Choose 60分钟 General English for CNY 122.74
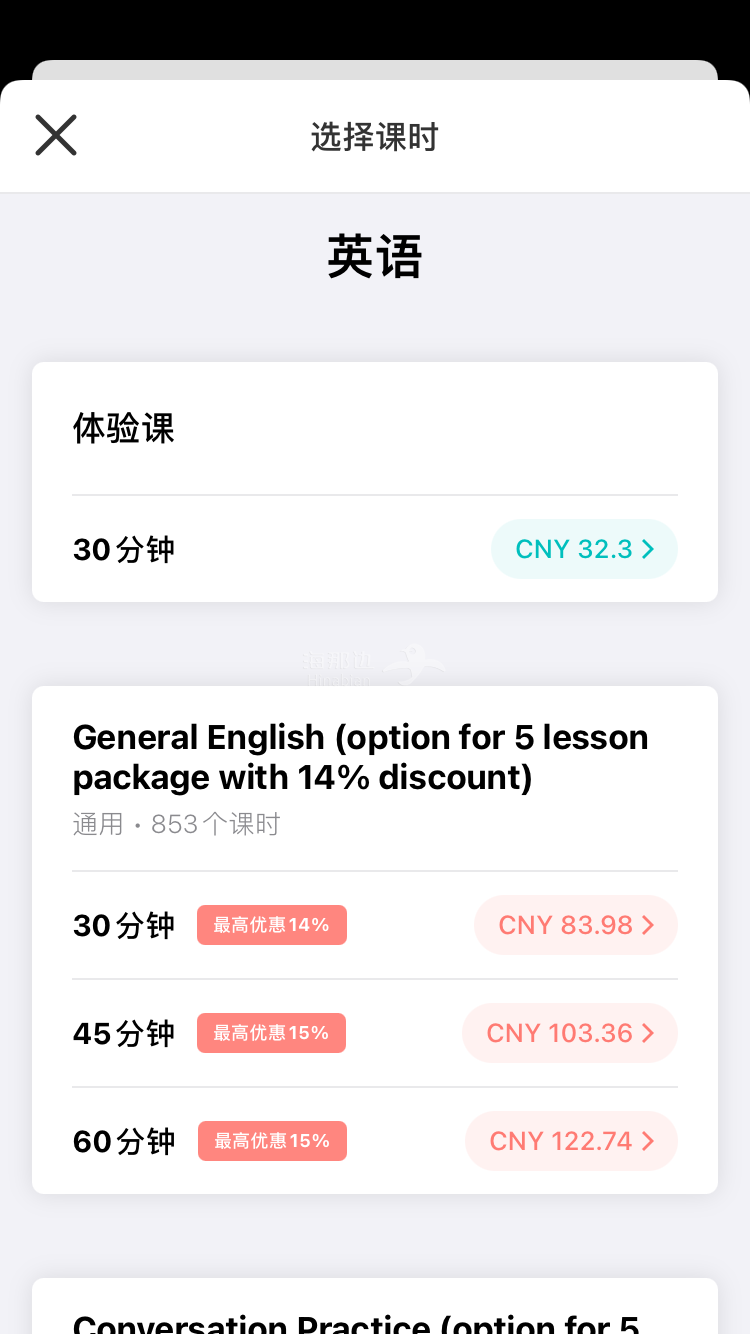The image size is (750, 1334). click(x=571, y=1141)
